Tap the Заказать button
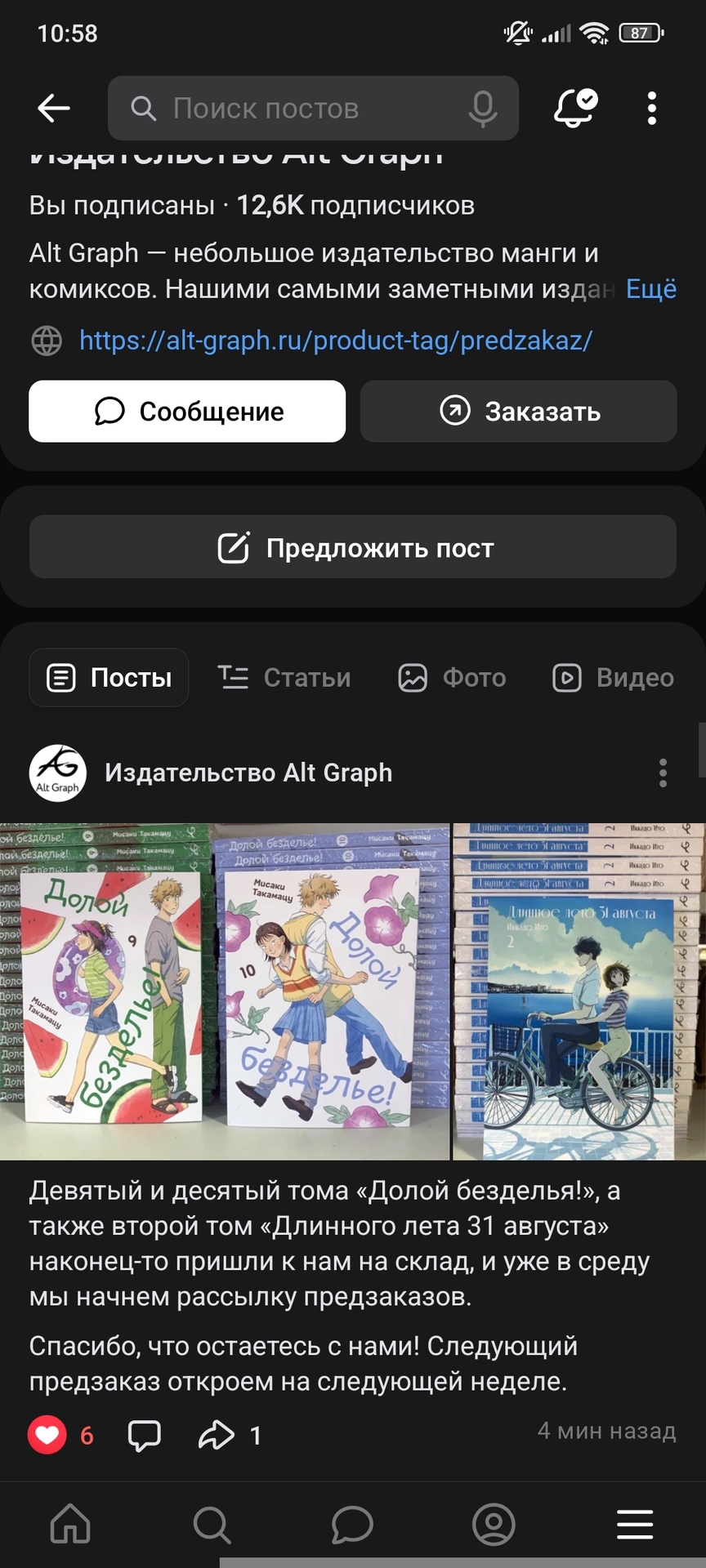Screen dimensions: 706x1568 coord(518,412)
